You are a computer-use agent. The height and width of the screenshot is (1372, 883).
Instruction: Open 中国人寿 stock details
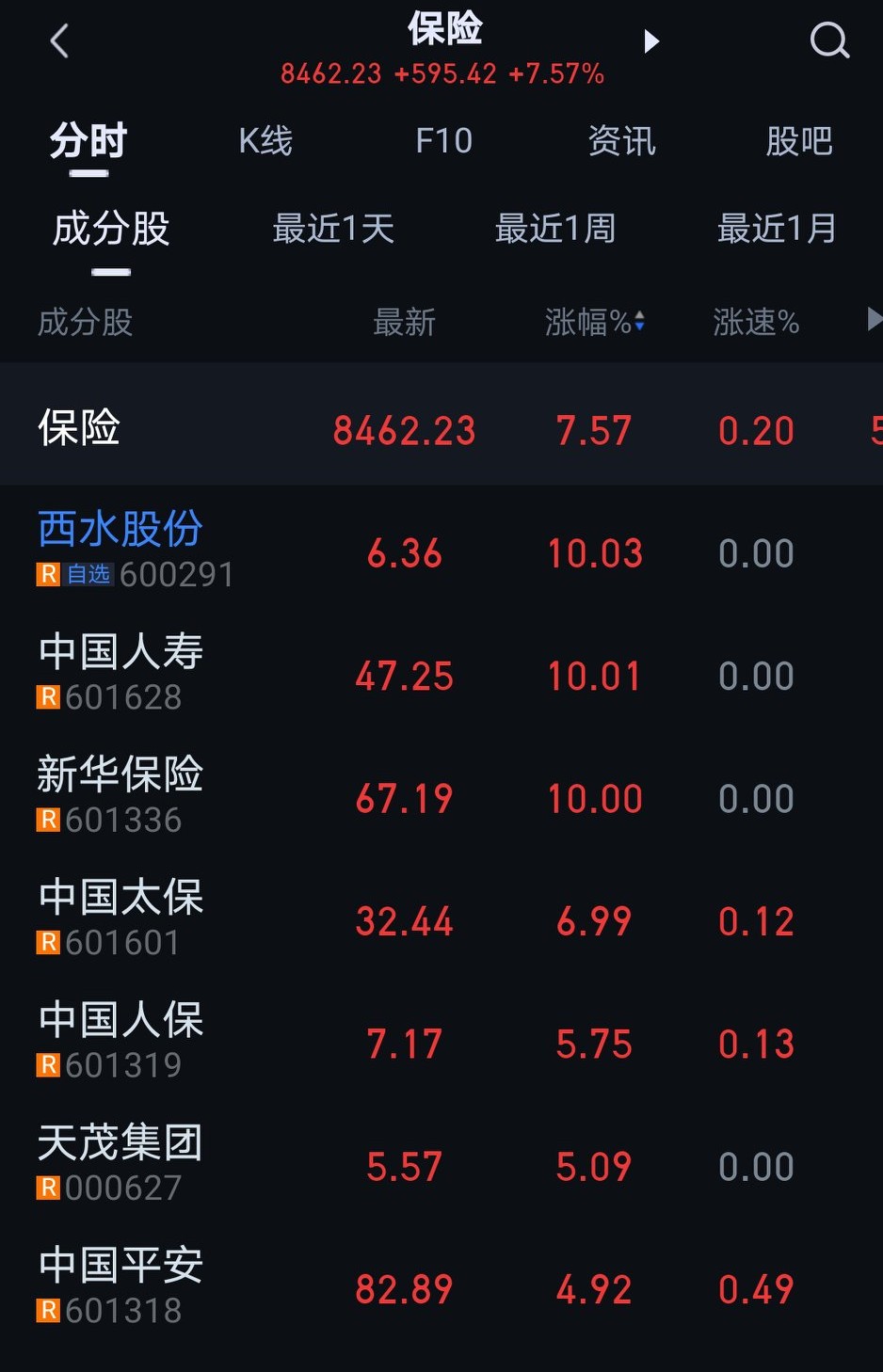click(120, 652)
